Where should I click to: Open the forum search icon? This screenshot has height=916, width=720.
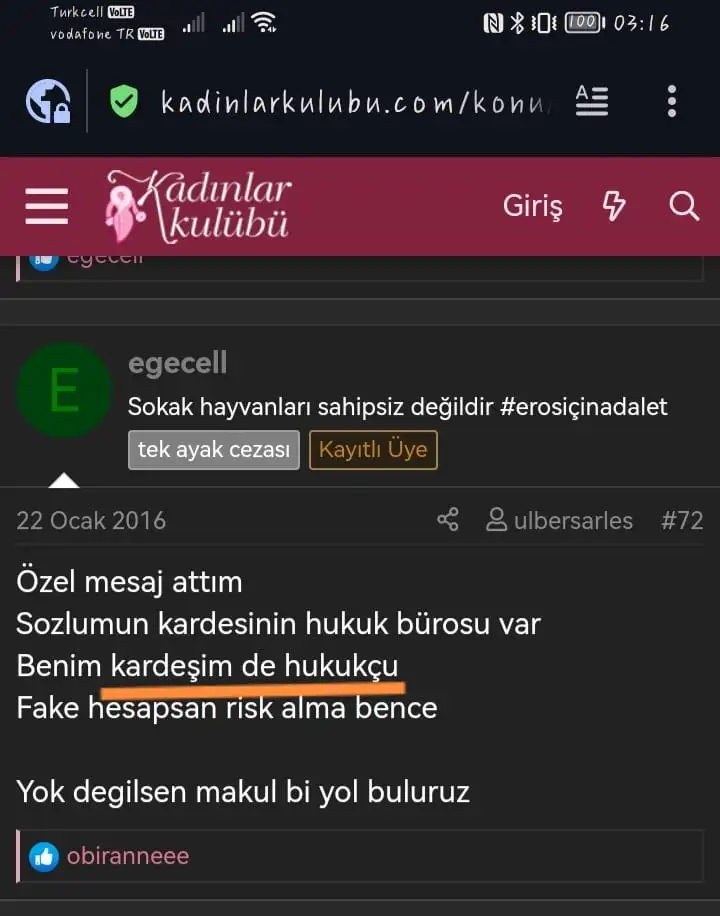pyautogui.click(x=684, y=207)
